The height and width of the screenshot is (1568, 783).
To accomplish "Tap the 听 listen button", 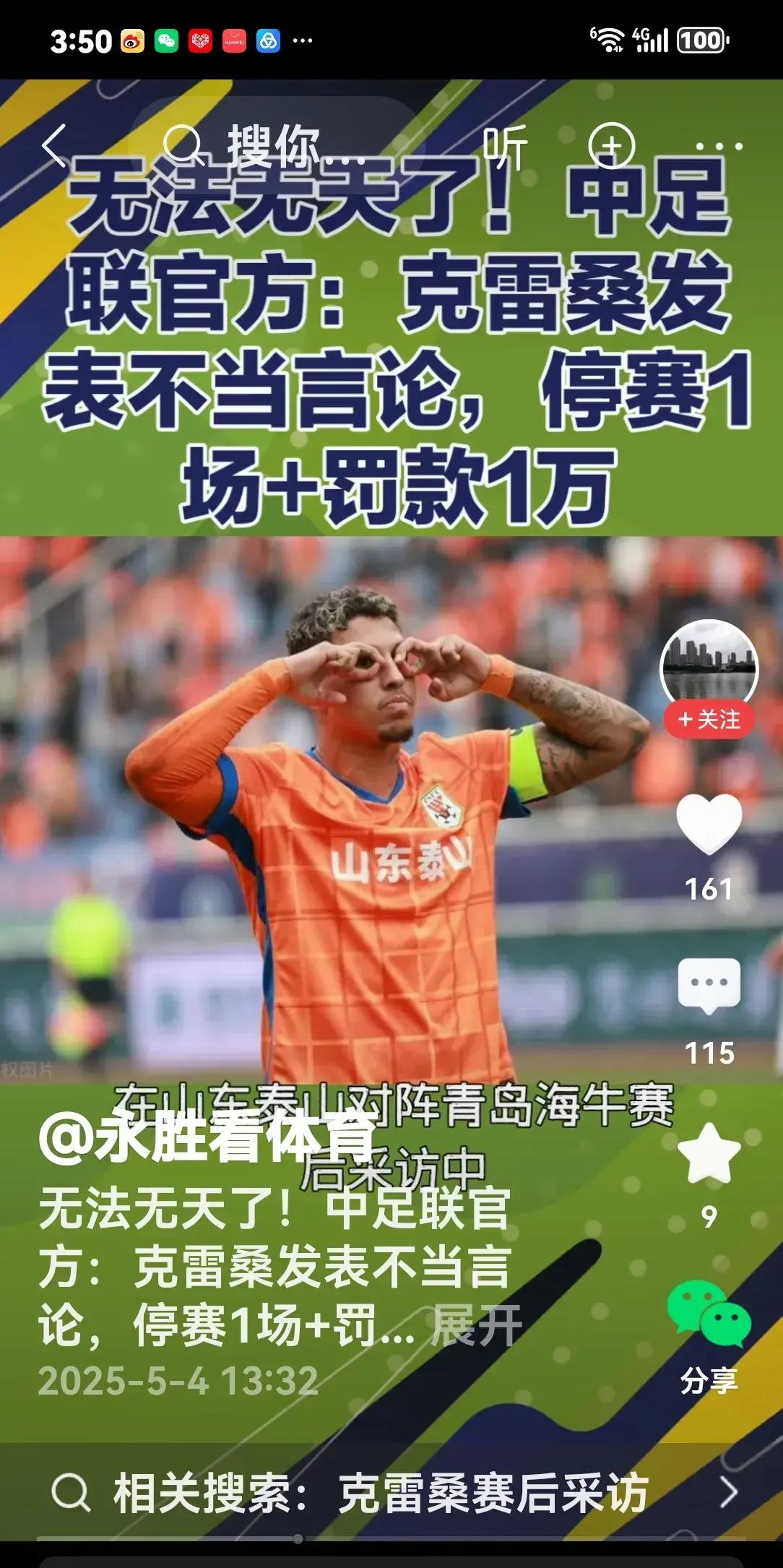I will (x=505, y=146).
